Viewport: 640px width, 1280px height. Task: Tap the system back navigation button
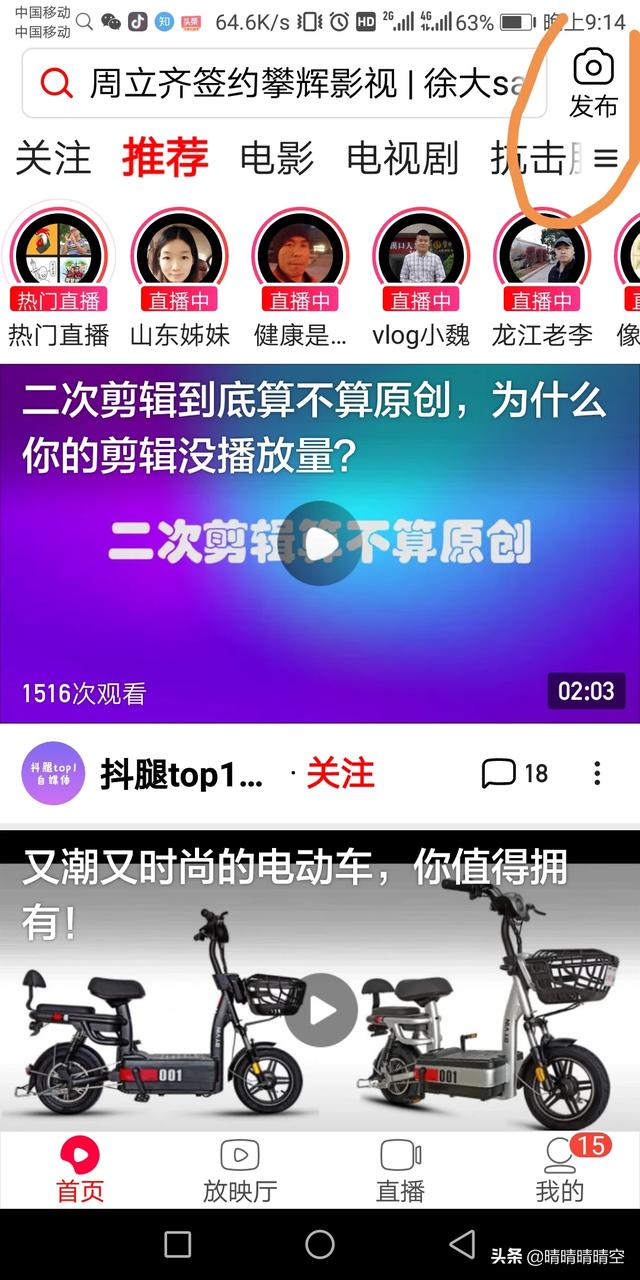click(x=462, y=1244)
